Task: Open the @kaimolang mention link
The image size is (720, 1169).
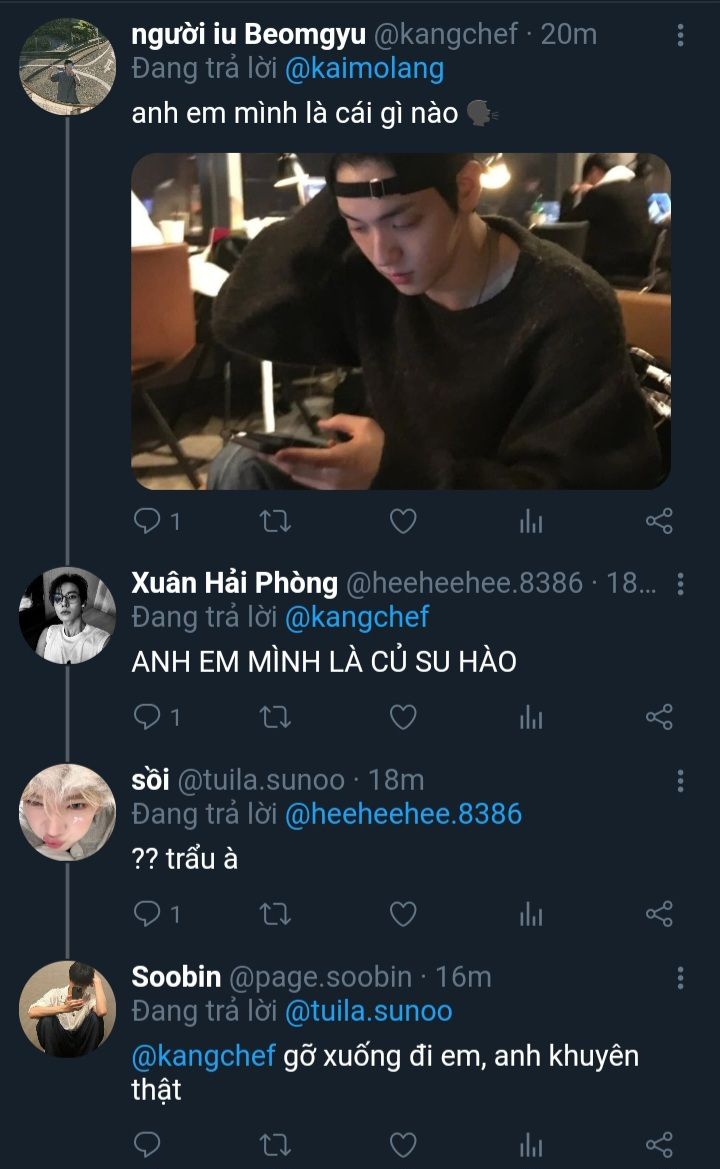Action: [364, 69]
